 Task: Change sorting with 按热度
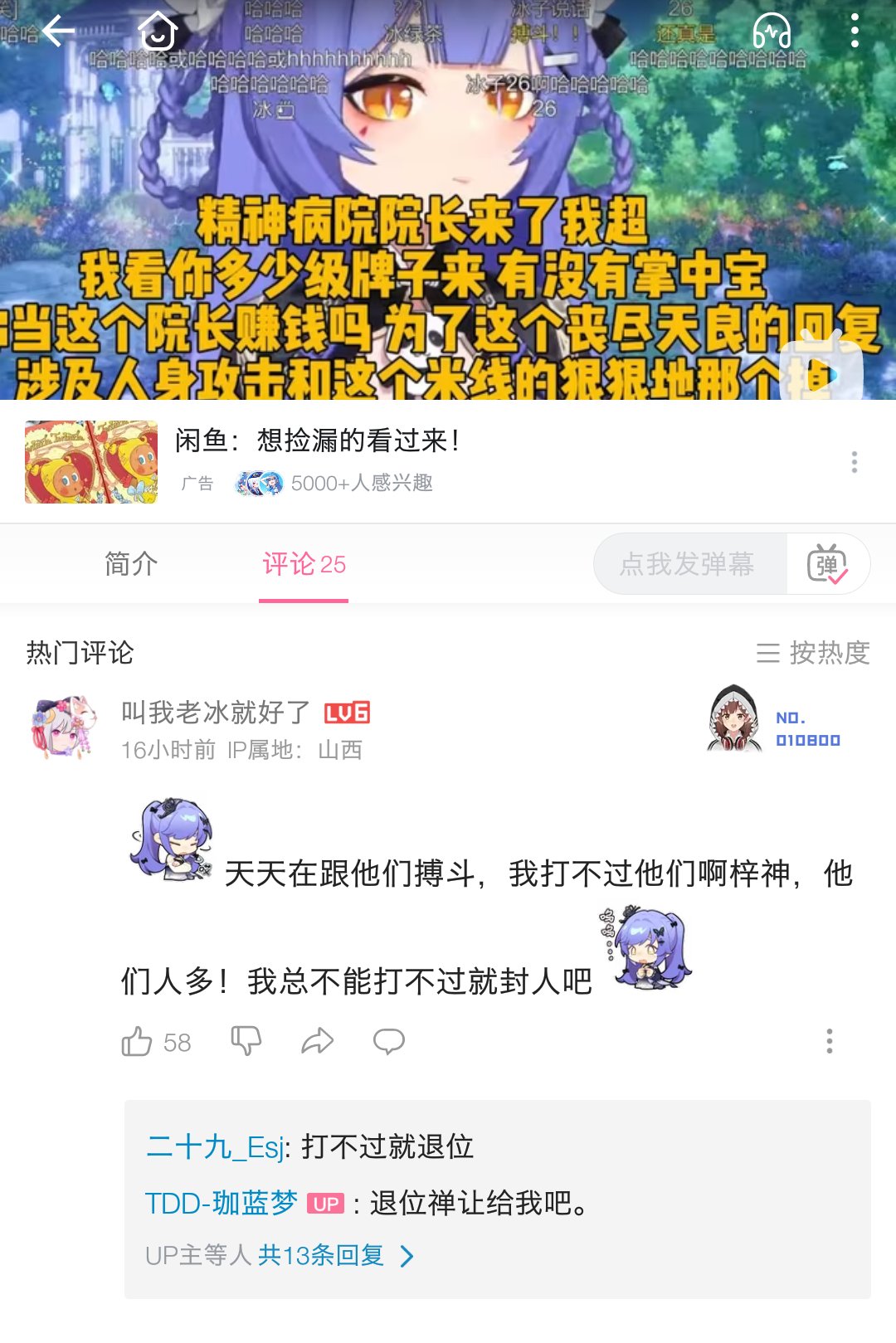click(813, 653)
